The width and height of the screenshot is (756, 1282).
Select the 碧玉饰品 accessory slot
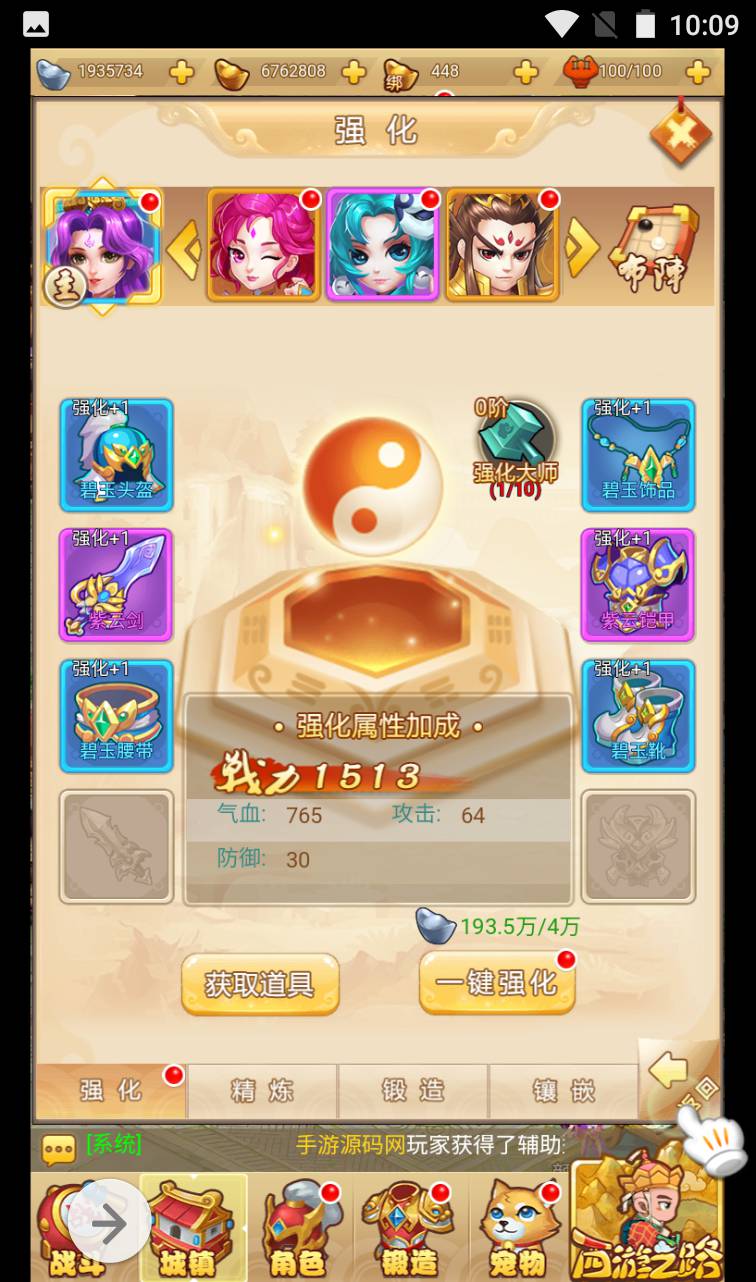[638, 455]
